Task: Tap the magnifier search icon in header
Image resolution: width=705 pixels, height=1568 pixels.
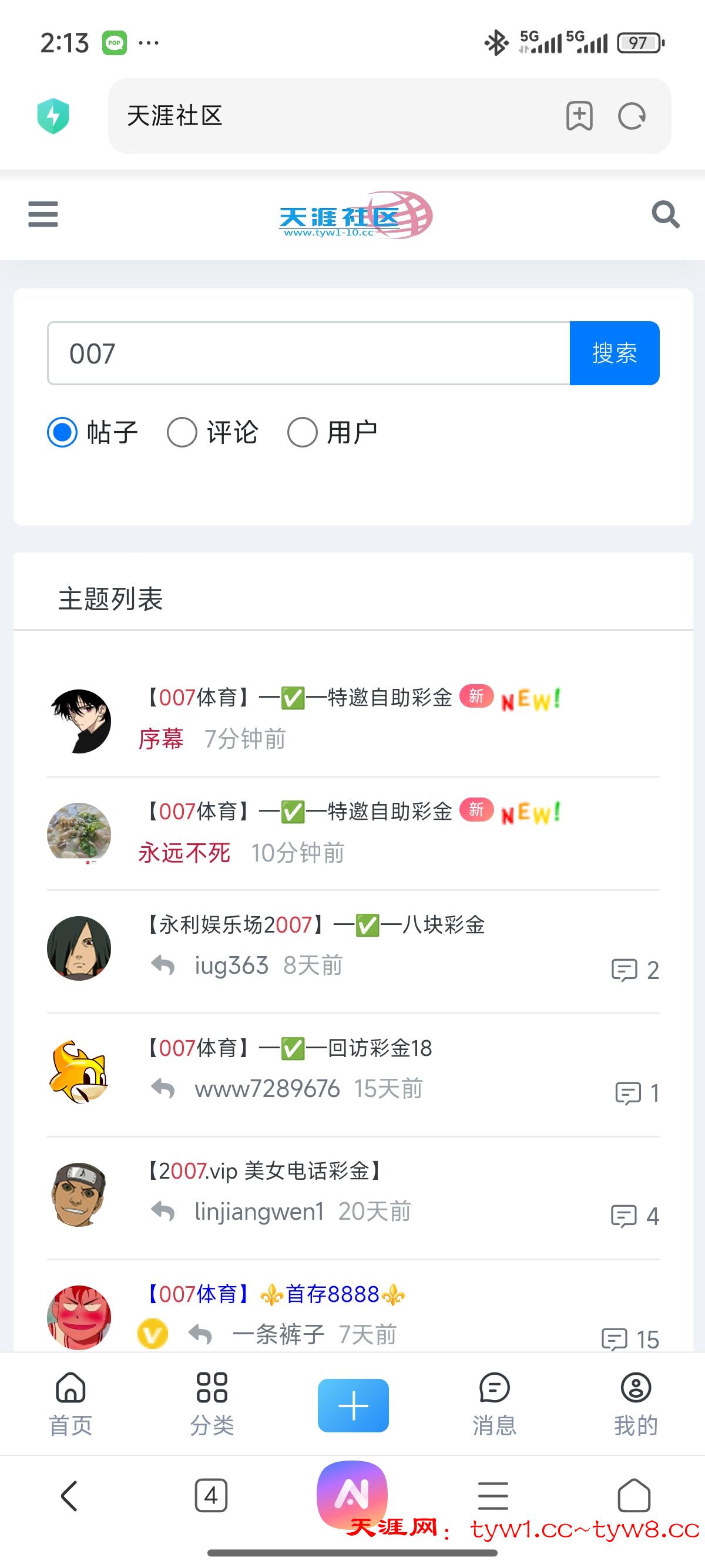Action: 665,214
